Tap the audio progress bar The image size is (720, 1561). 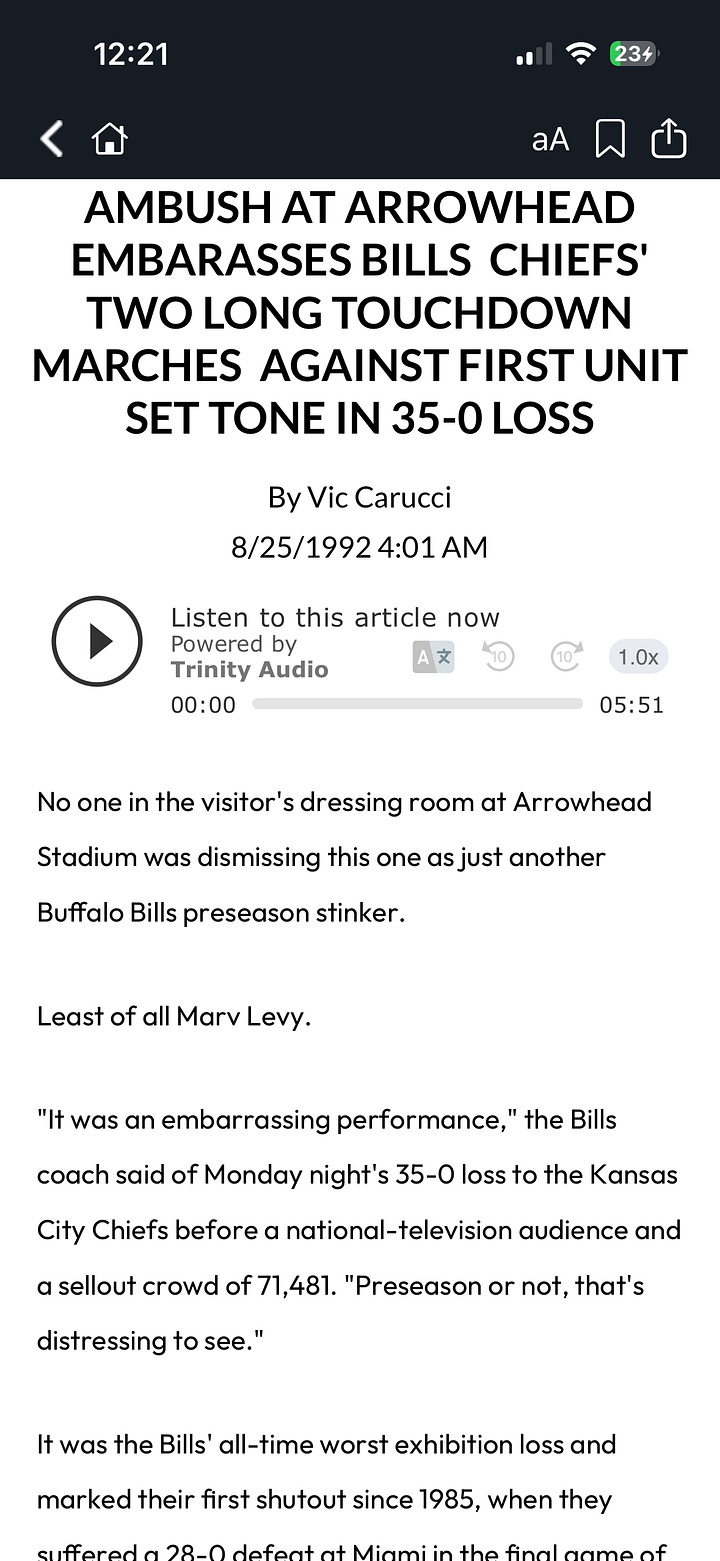pyautogui.click(x=417, y=704)
